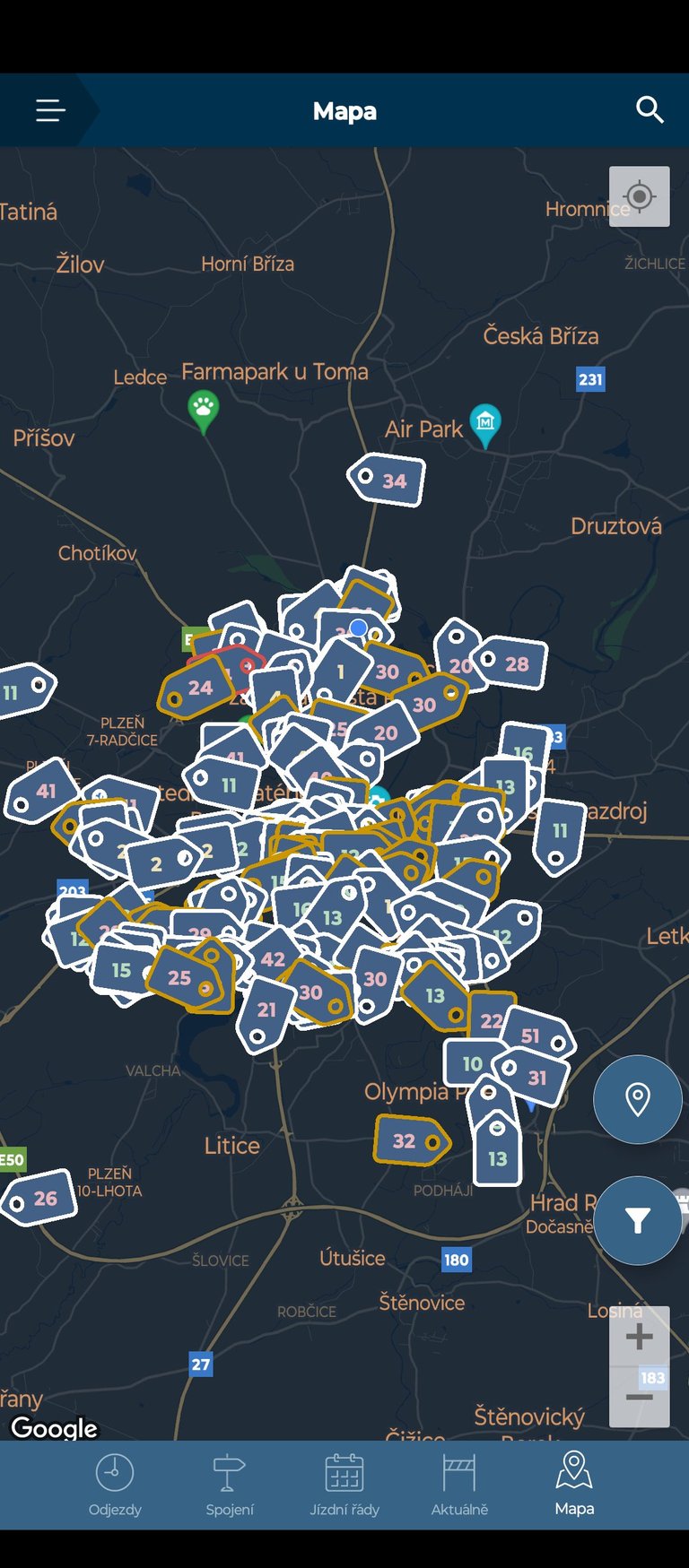Open the search magnifier

pos(650,110)
